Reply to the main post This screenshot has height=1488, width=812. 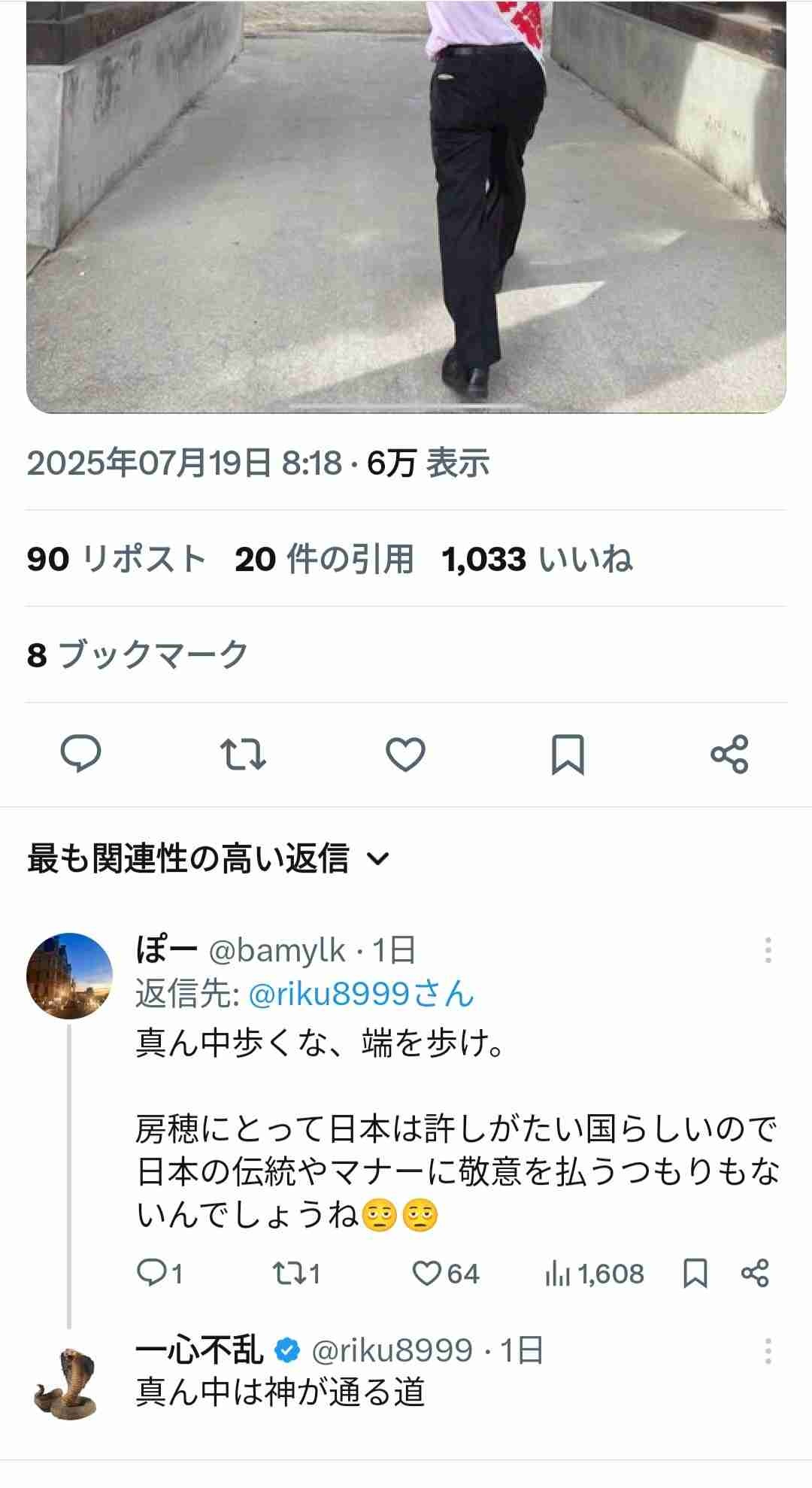(x=80, y=754)
